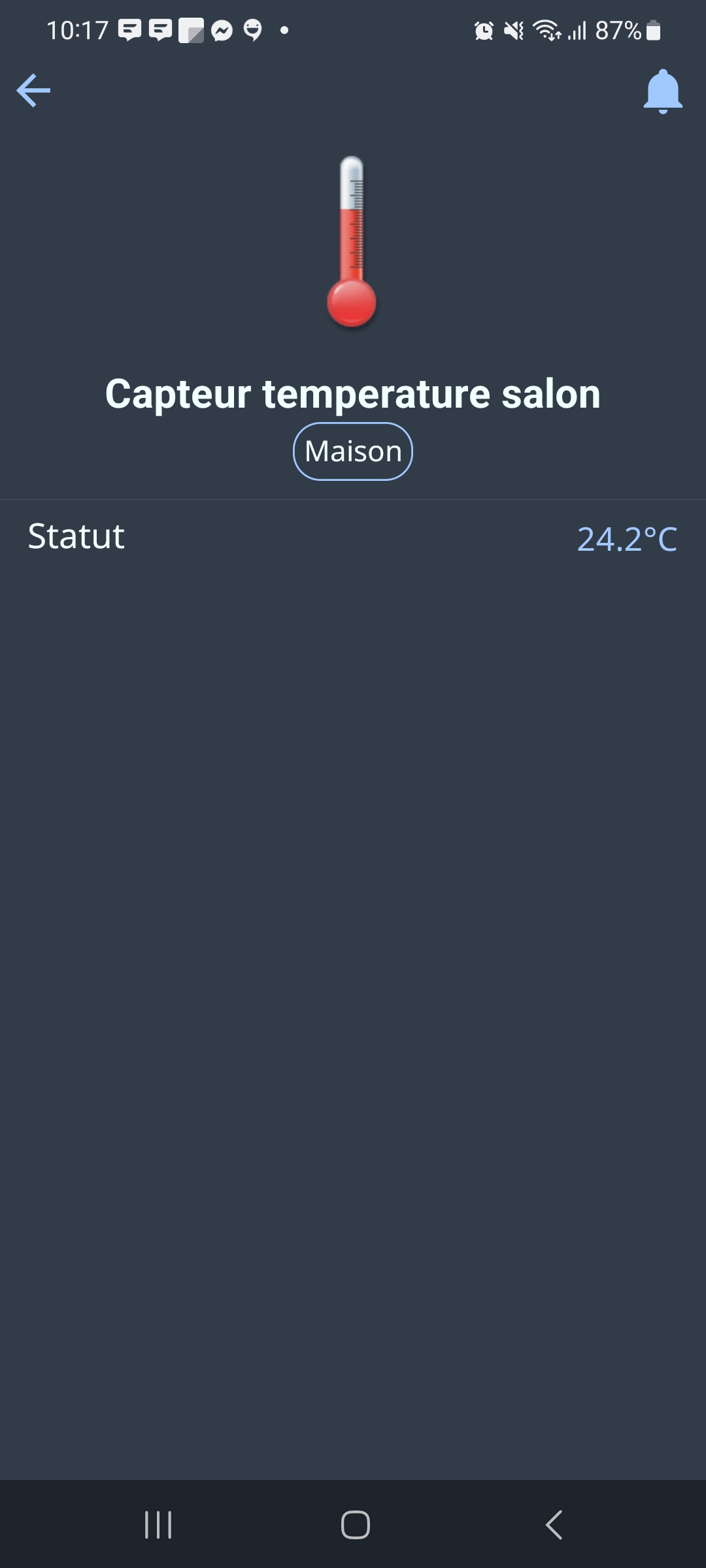Go to the system home screen
The height and width of the screenshot is (1568, 706).
click(355, 1525)
